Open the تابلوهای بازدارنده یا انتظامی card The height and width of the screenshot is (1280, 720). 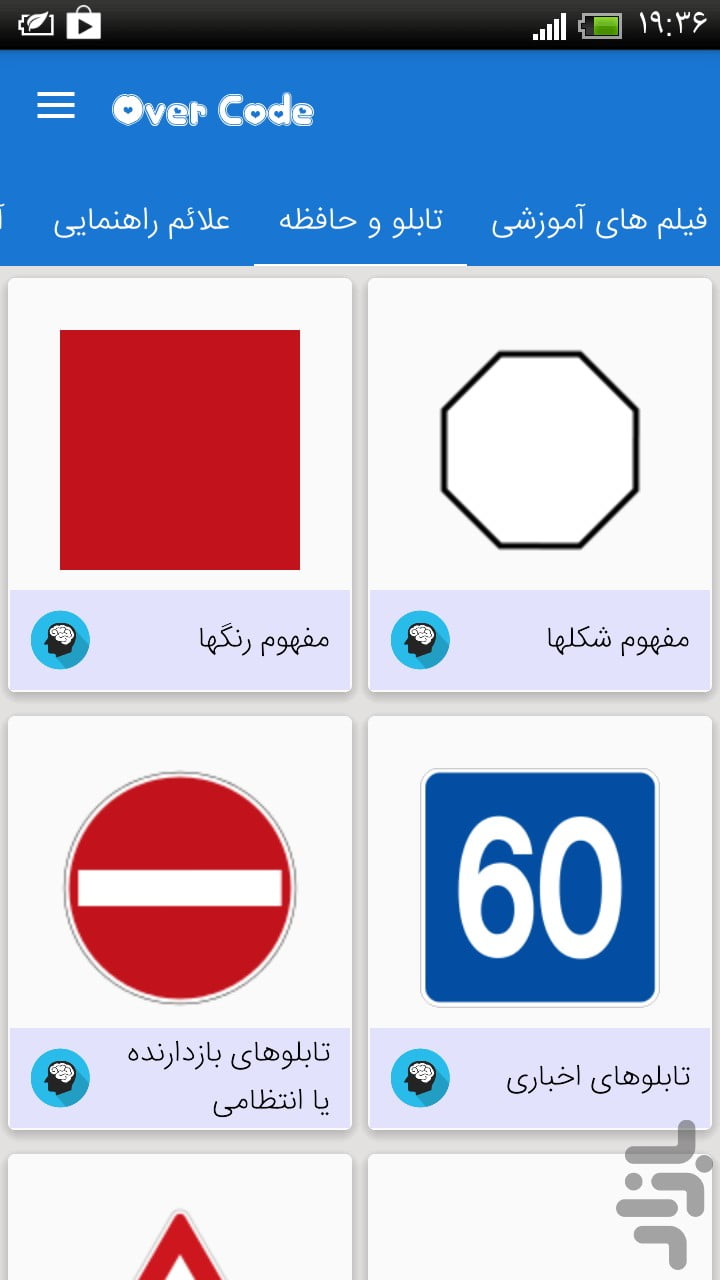coord(180,923)
